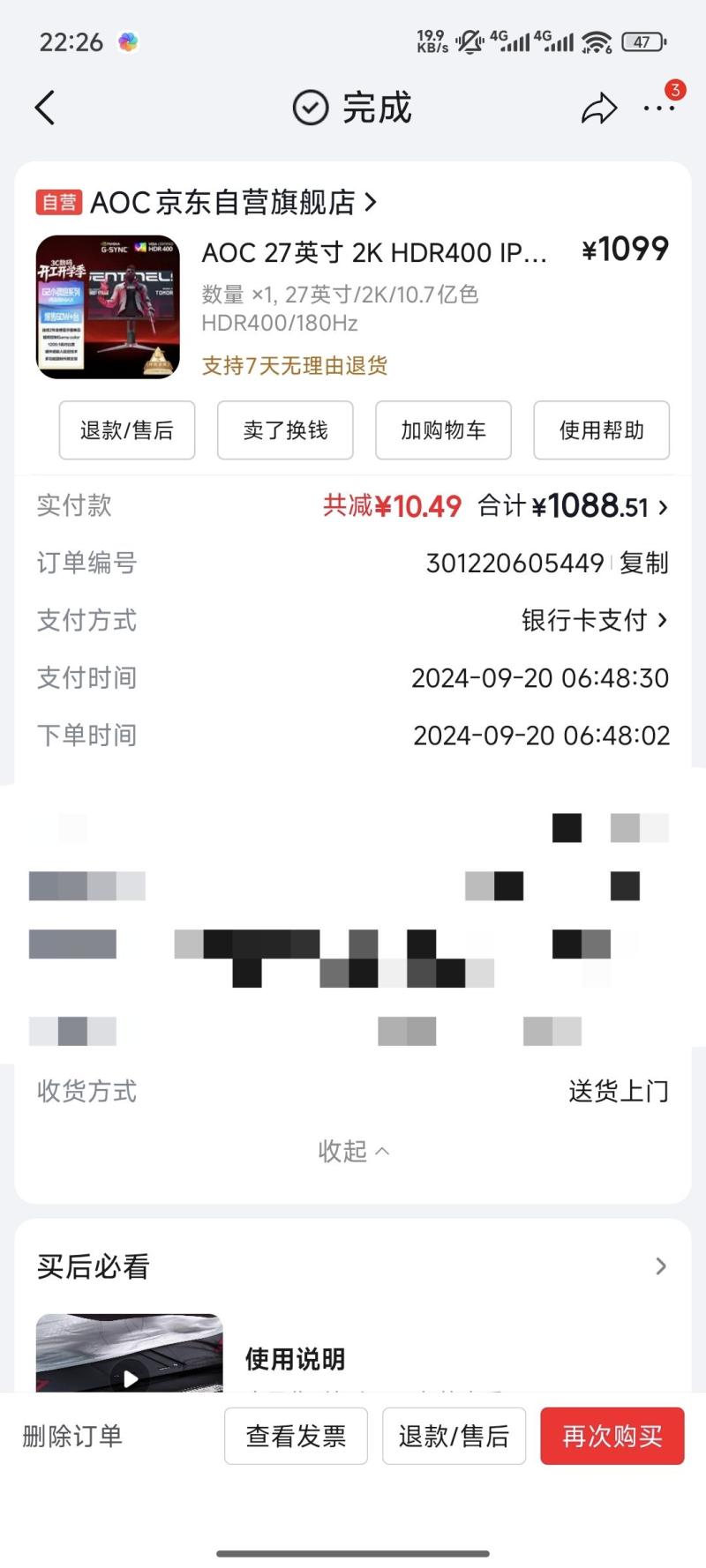Open 使用帮助 for this product
706x1568 pixels.
coord(601,430)
